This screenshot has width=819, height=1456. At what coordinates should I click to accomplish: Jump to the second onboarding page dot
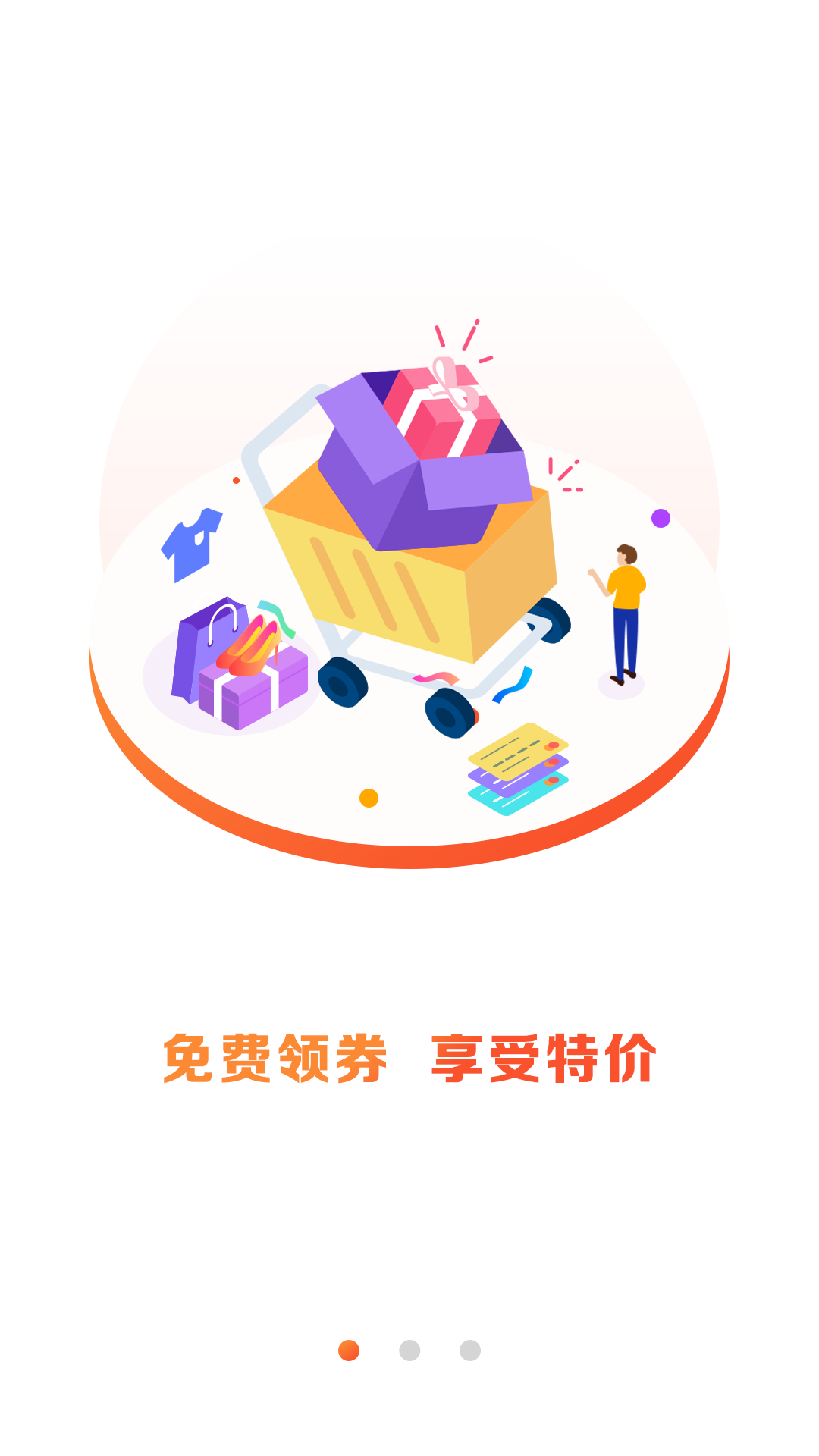point(409,1351)
